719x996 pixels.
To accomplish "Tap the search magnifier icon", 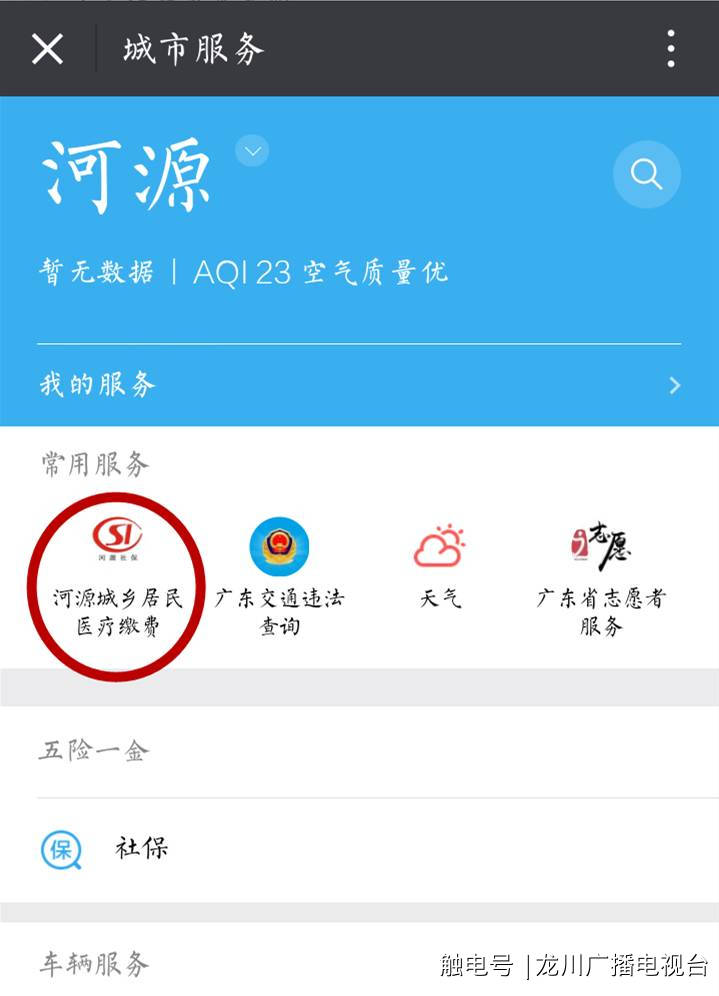I will [646, 175].
